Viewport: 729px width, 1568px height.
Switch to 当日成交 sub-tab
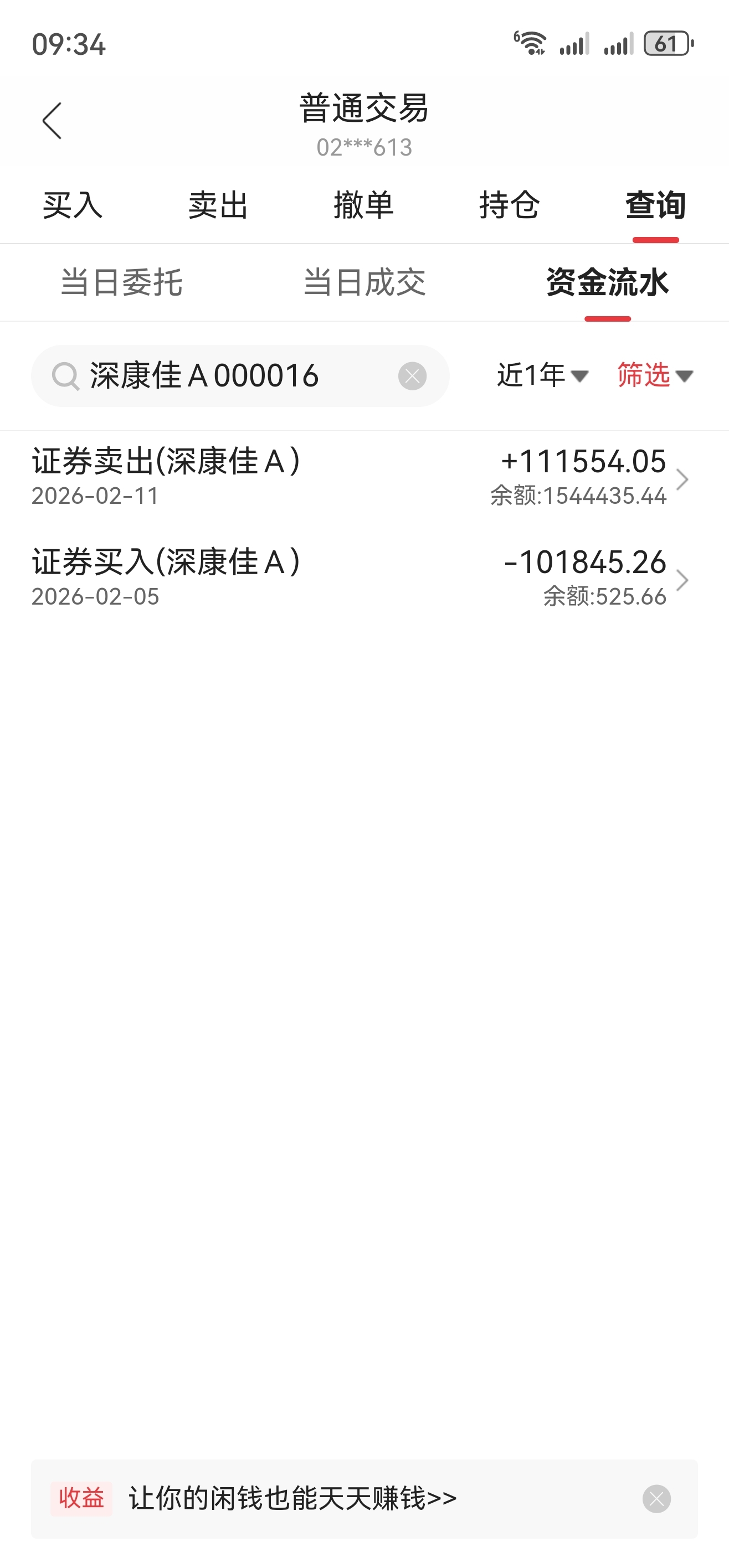point(364,282)
